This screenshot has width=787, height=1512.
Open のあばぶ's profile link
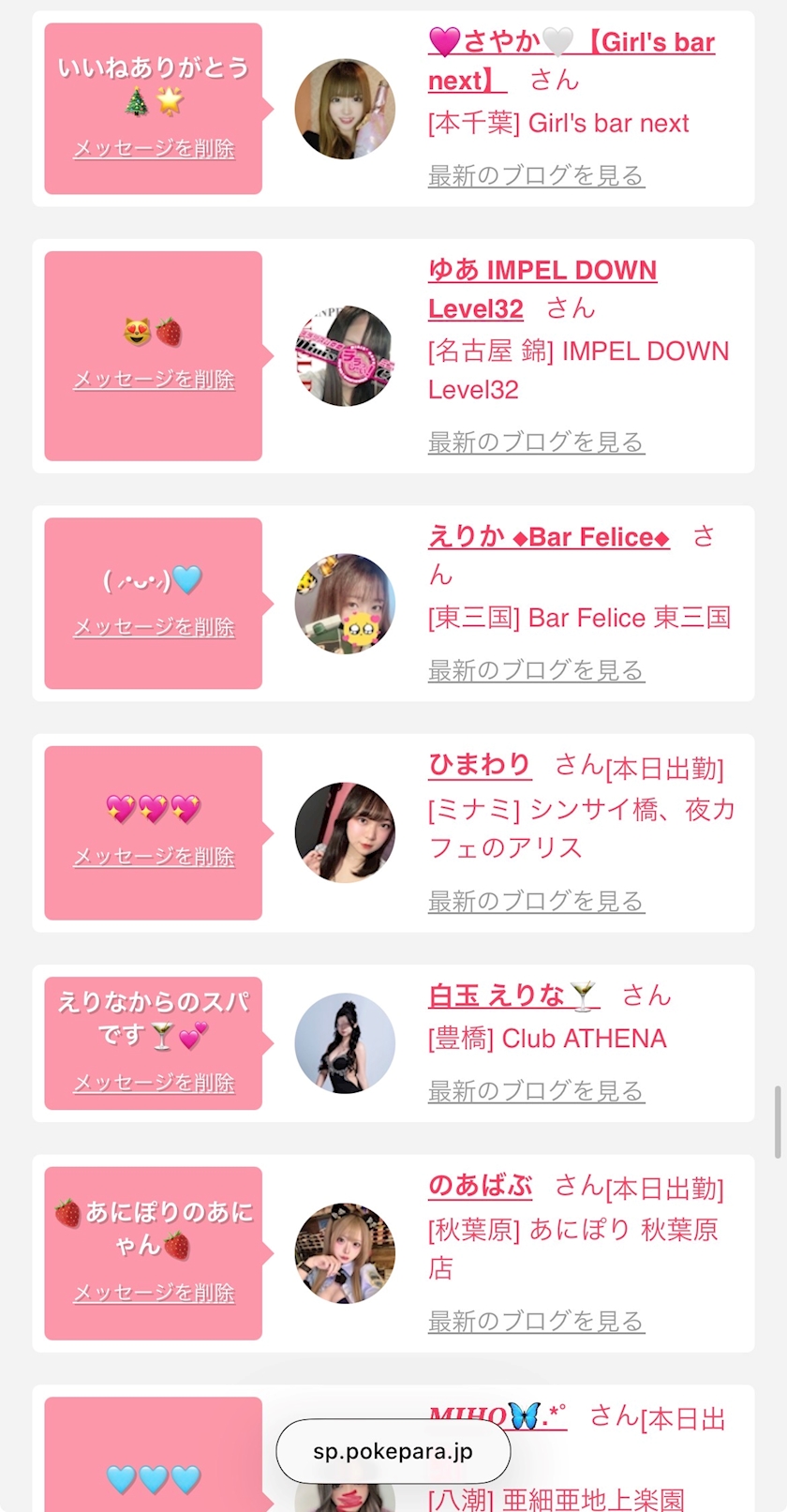pos(480,1186)
